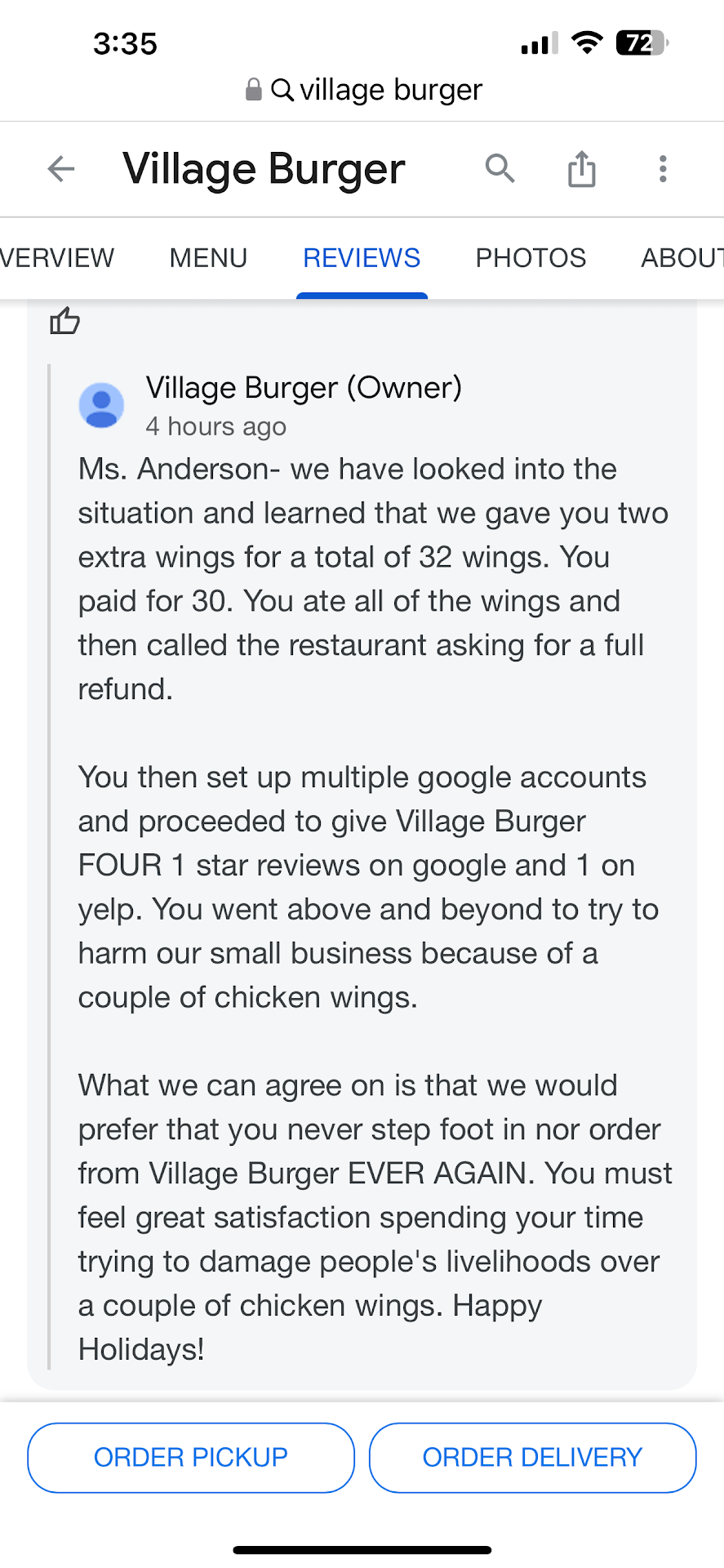Like the review with thumbs up
This screenshot has width=724, height=1568.
click(65, 321)
